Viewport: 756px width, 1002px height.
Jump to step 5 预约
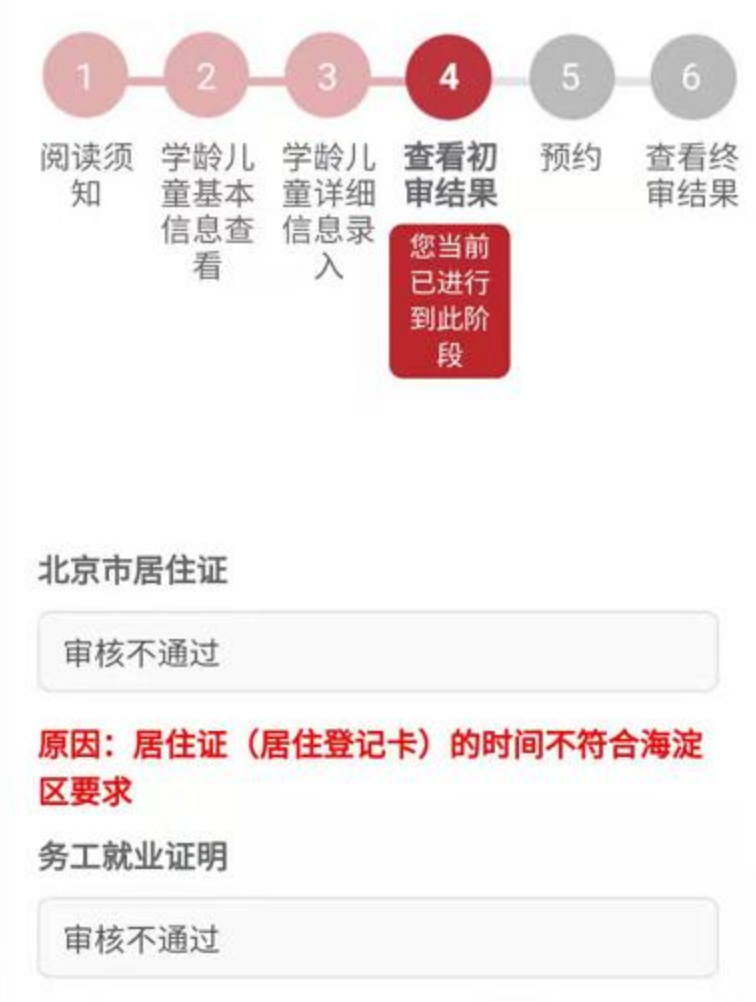click(570, 78)
